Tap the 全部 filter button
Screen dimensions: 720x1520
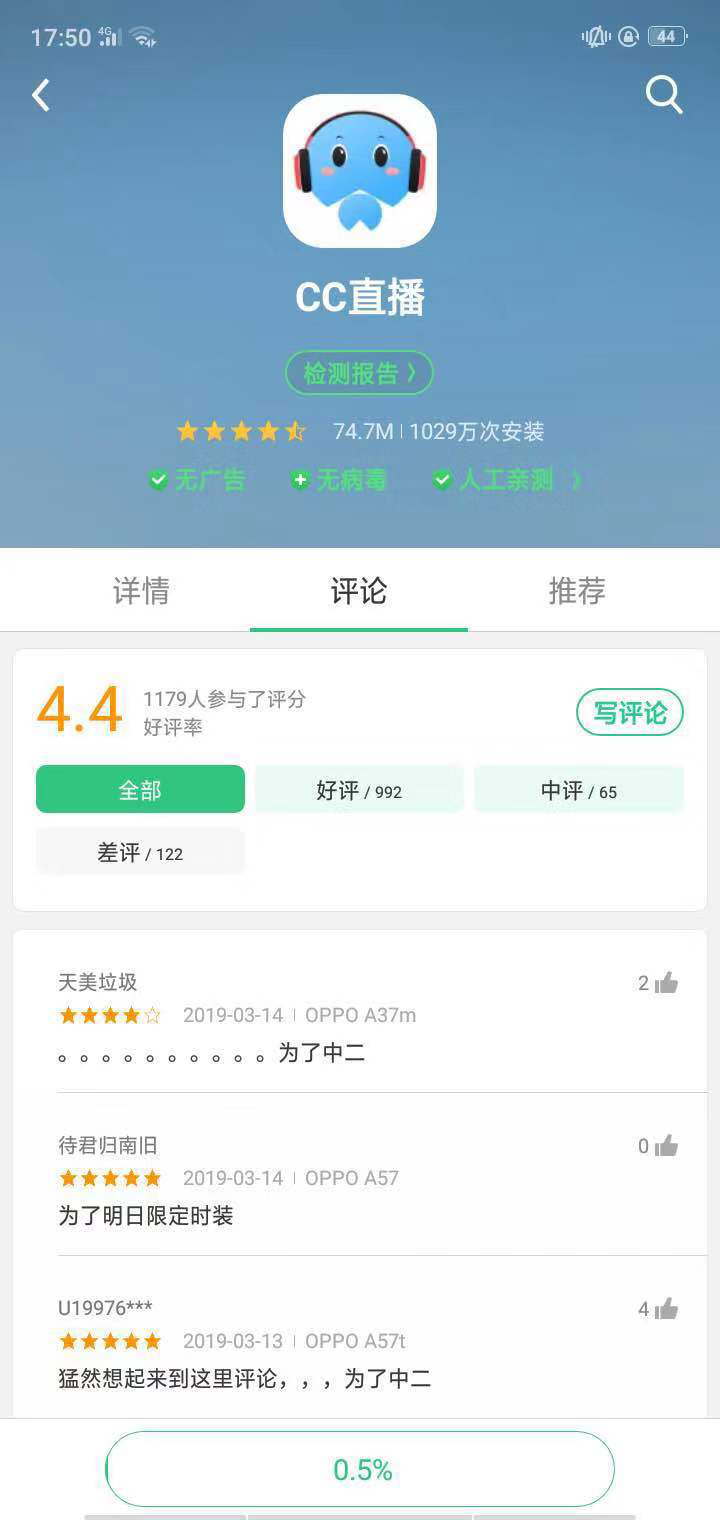click(139, 789)
